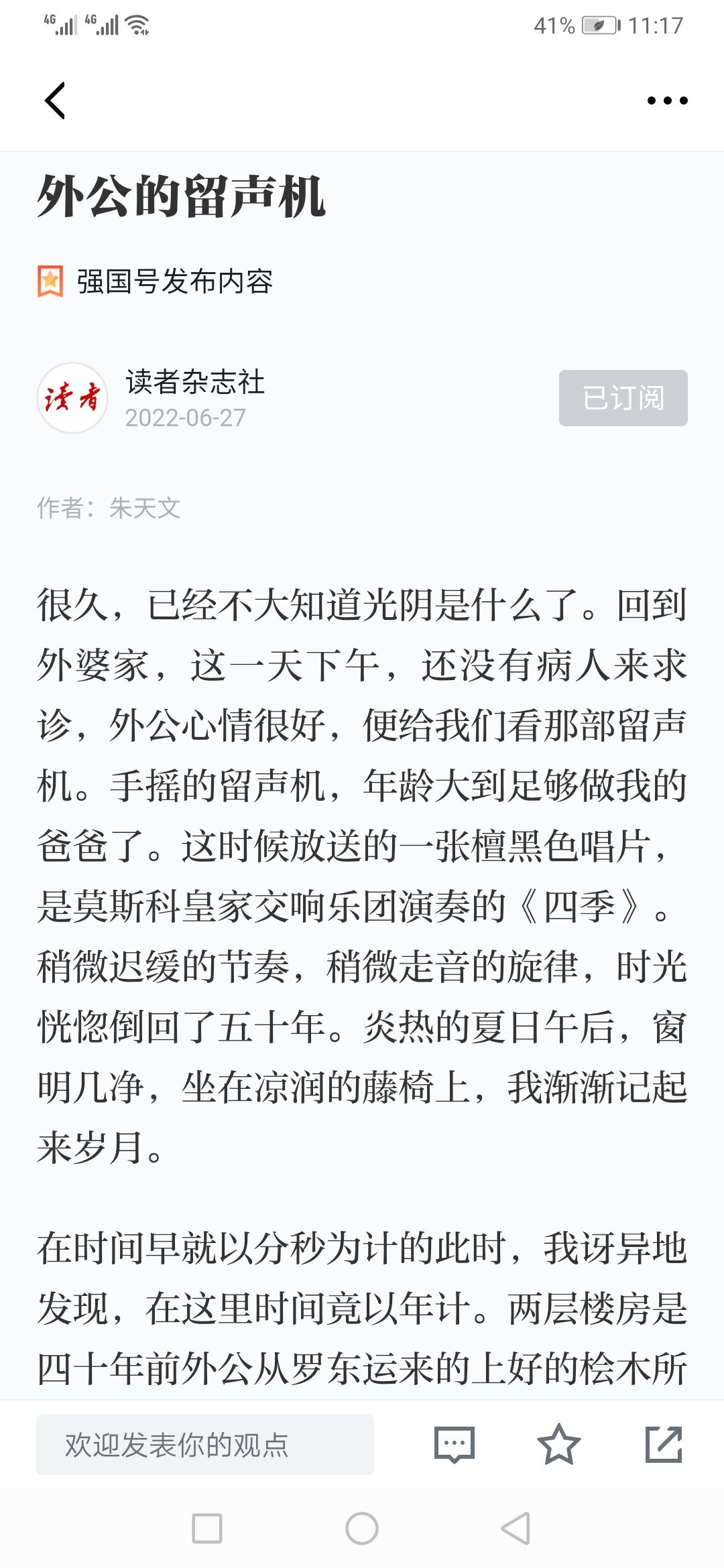
Task: Open the comments icon
Action: [x=454, y=1444]
